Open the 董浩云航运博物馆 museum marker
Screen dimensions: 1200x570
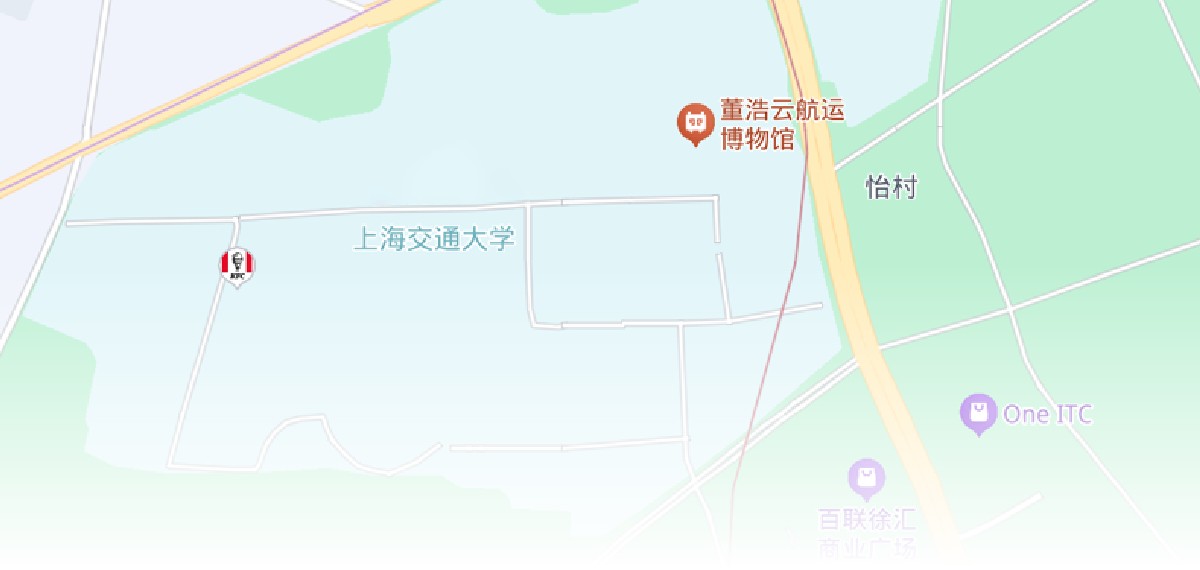695,124
